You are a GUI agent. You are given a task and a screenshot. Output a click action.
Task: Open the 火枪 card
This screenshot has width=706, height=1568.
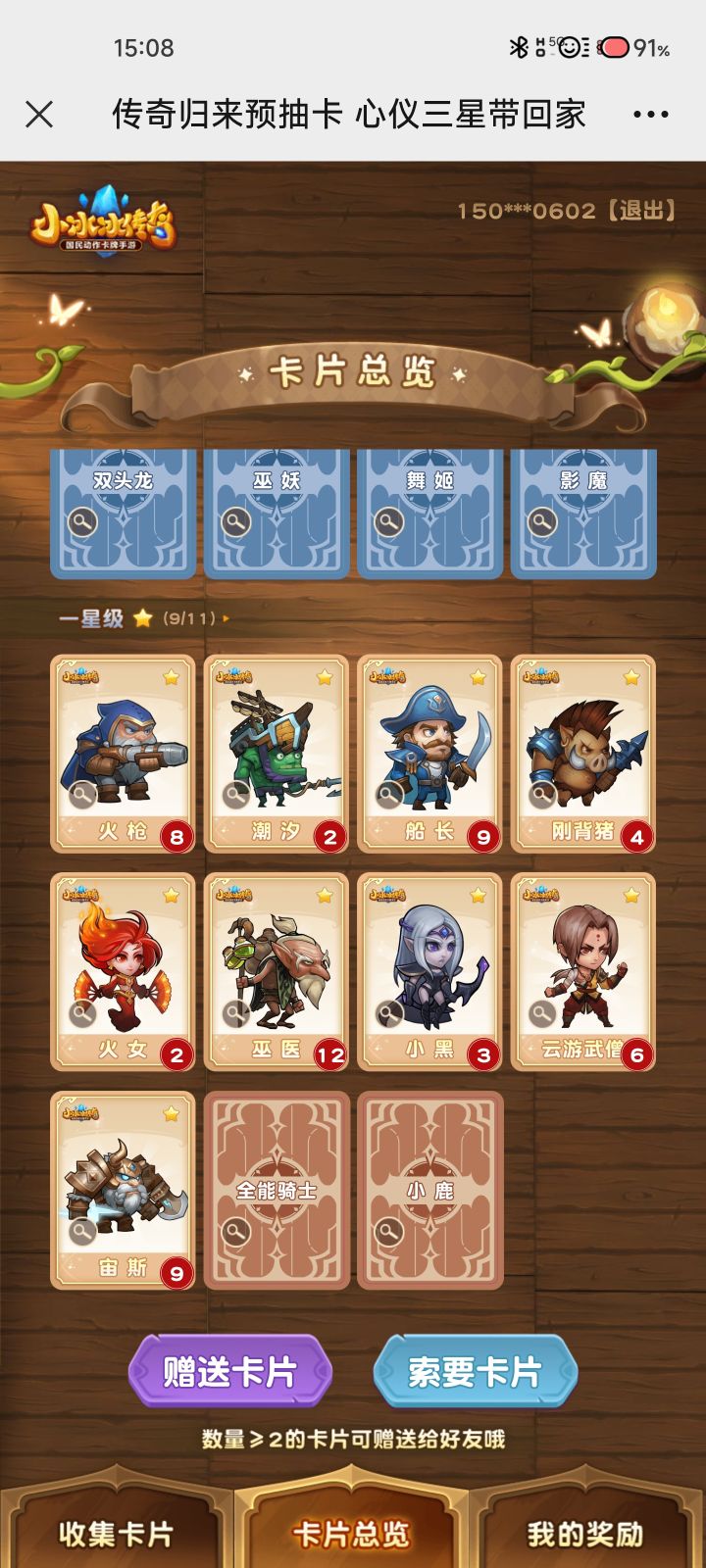click(123, 754)
